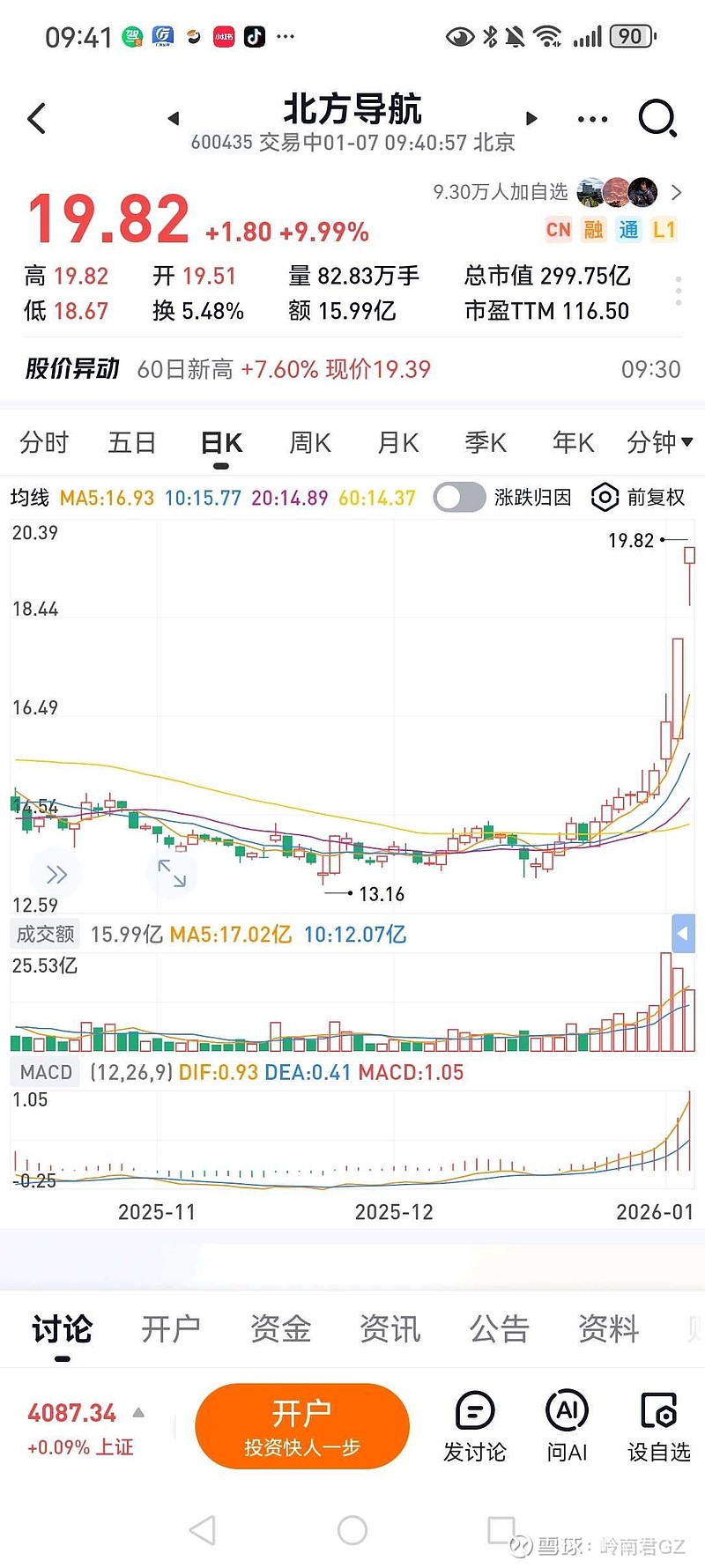This screenshot has width=705, height=1568.
Task: Open the 分钟 interval dropdown
Action: coord(659,442)
